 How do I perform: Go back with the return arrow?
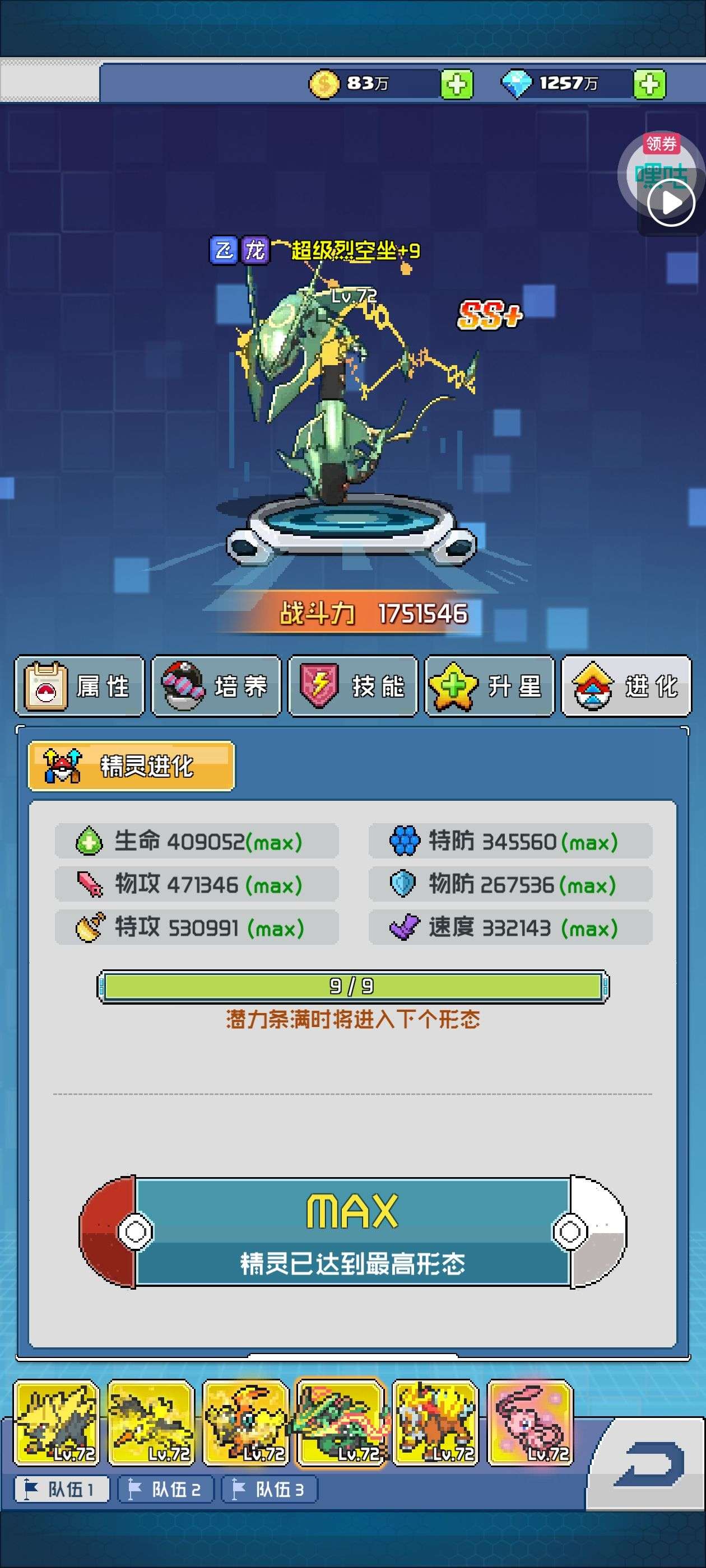tap(649, 1465)
